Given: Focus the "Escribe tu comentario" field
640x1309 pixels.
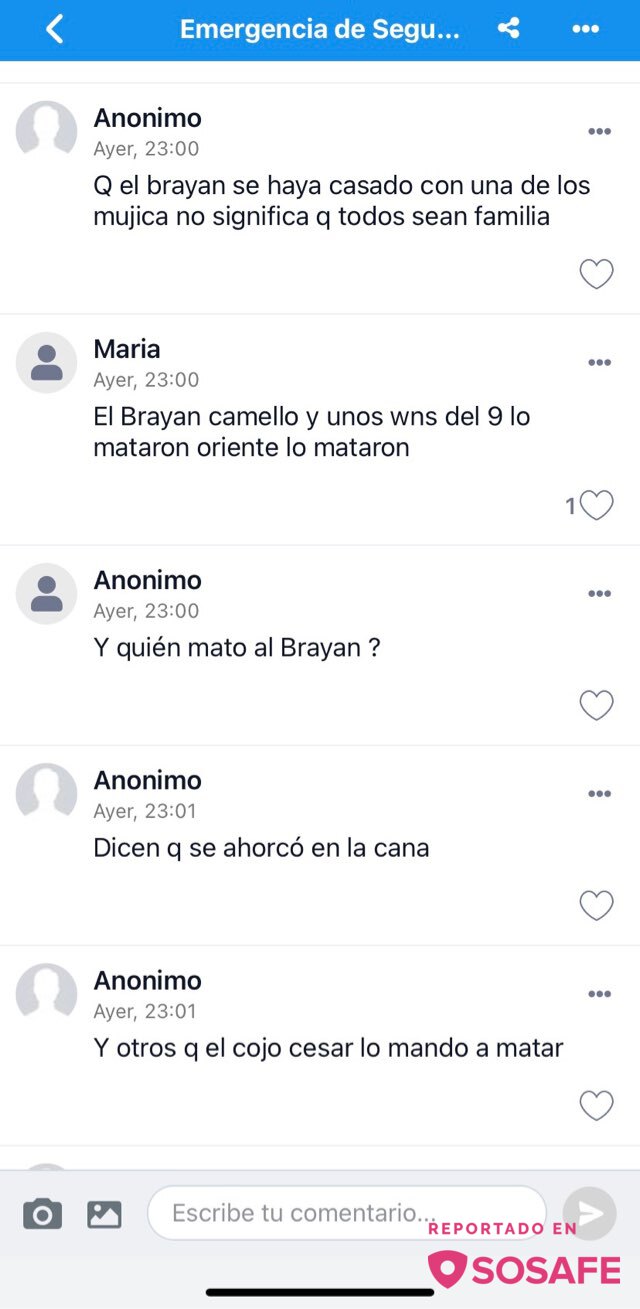Looking at the screenshot, I should tap(347, 1213).
